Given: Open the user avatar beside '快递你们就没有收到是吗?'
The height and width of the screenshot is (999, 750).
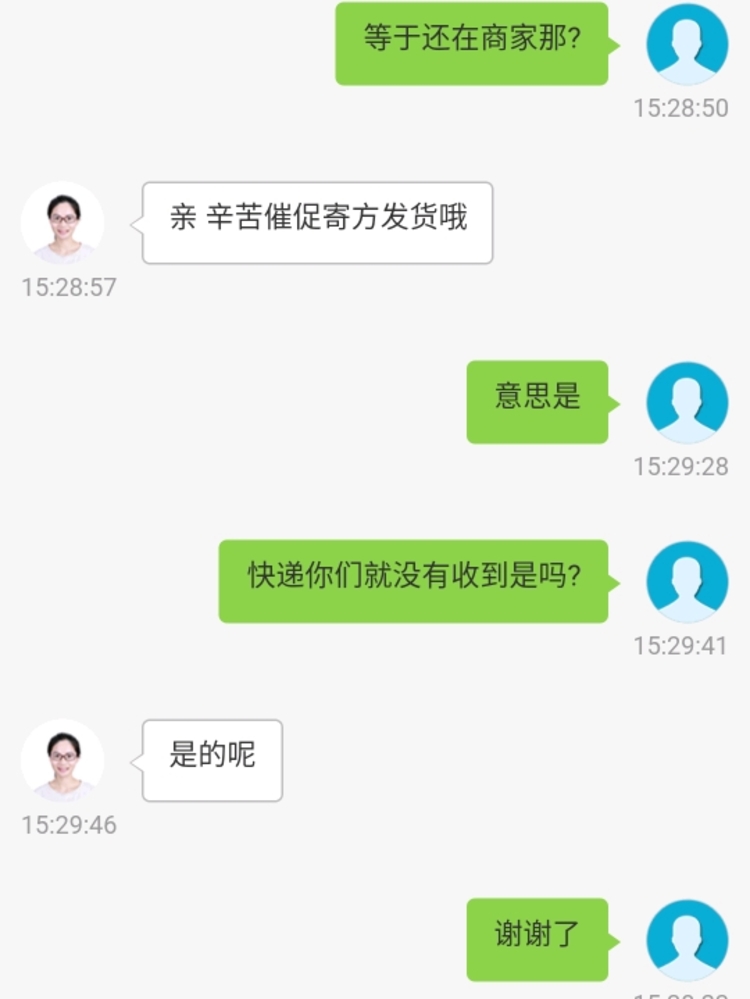Looking at the screenshot, I should pyautogui.click(x=687, y=581).
